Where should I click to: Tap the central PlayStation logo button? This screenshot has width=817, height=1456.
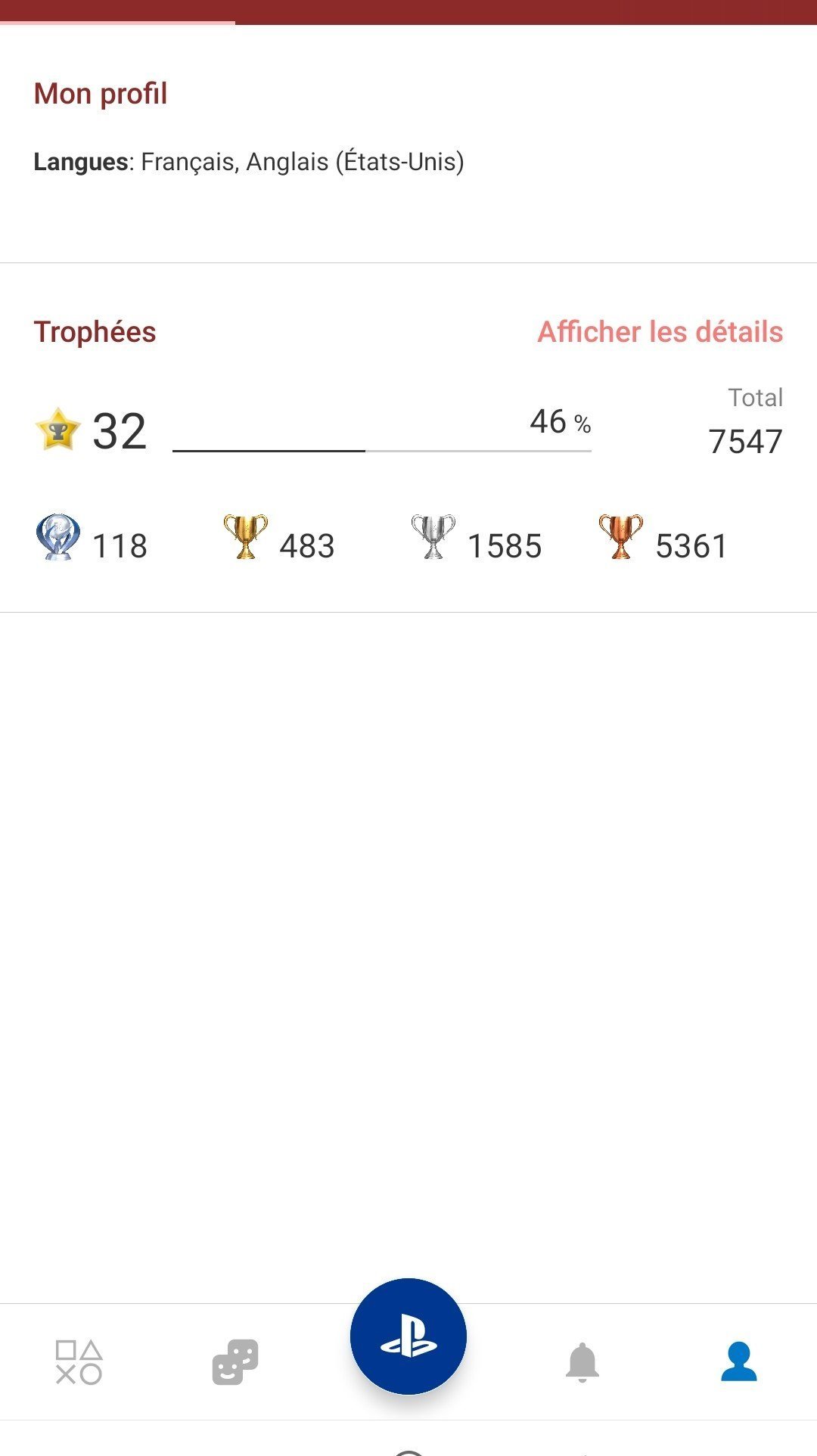point(408,1336)
